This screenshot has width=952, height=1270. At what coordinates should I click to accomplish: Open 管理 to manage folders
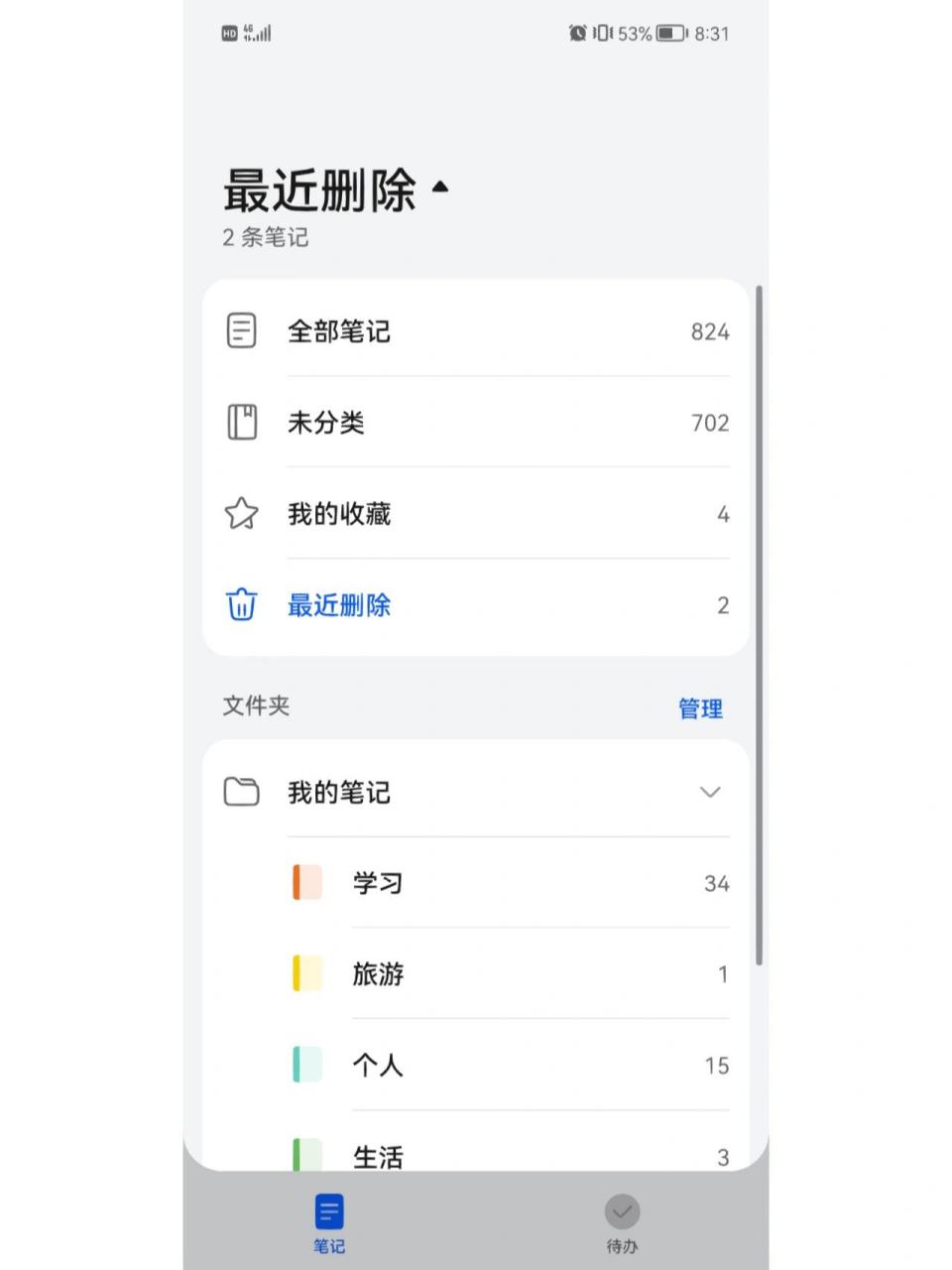coord(700,707)
